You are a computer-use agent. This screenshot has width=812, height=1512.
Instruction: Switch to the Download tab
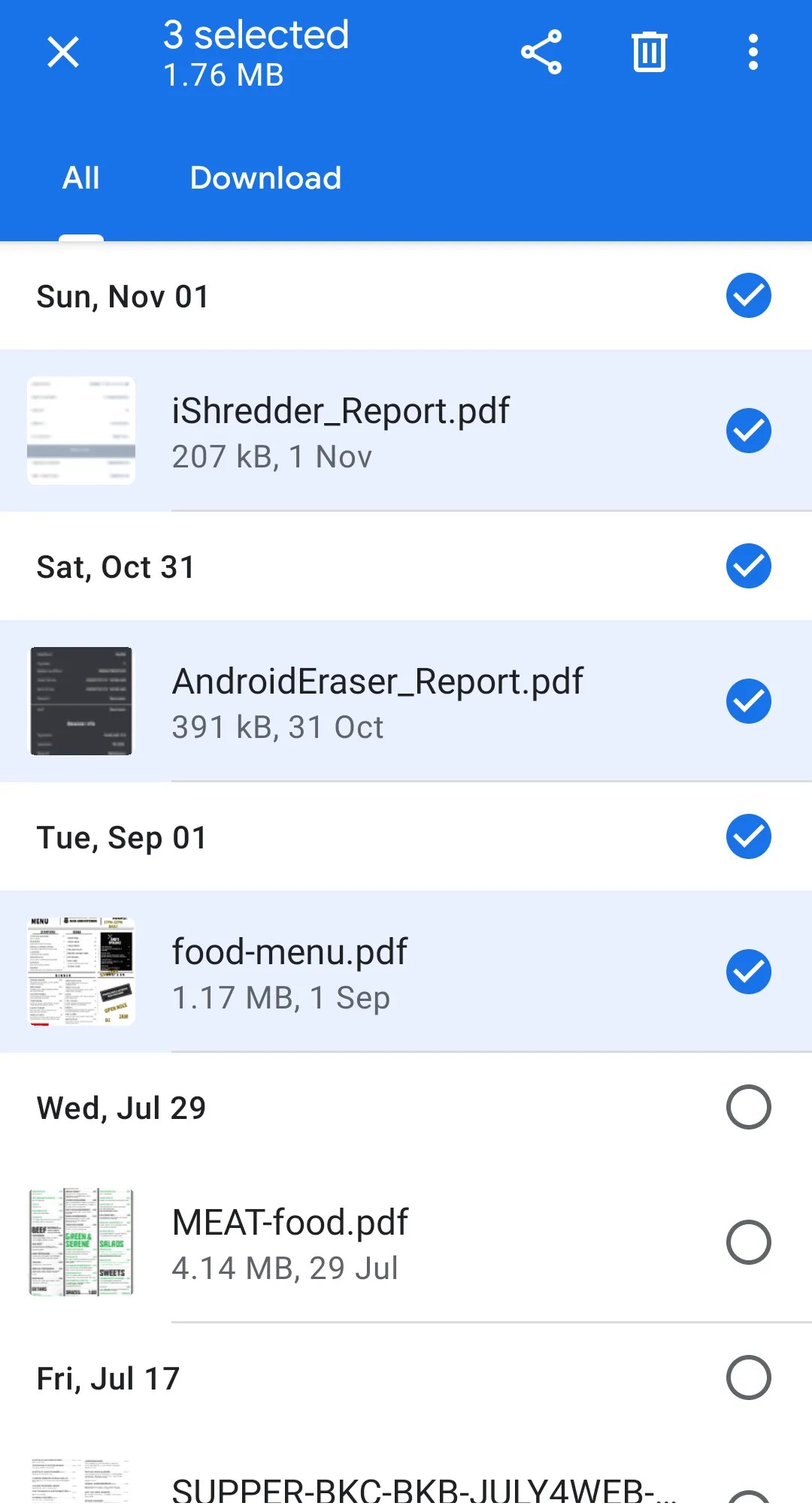pos(265,177)
